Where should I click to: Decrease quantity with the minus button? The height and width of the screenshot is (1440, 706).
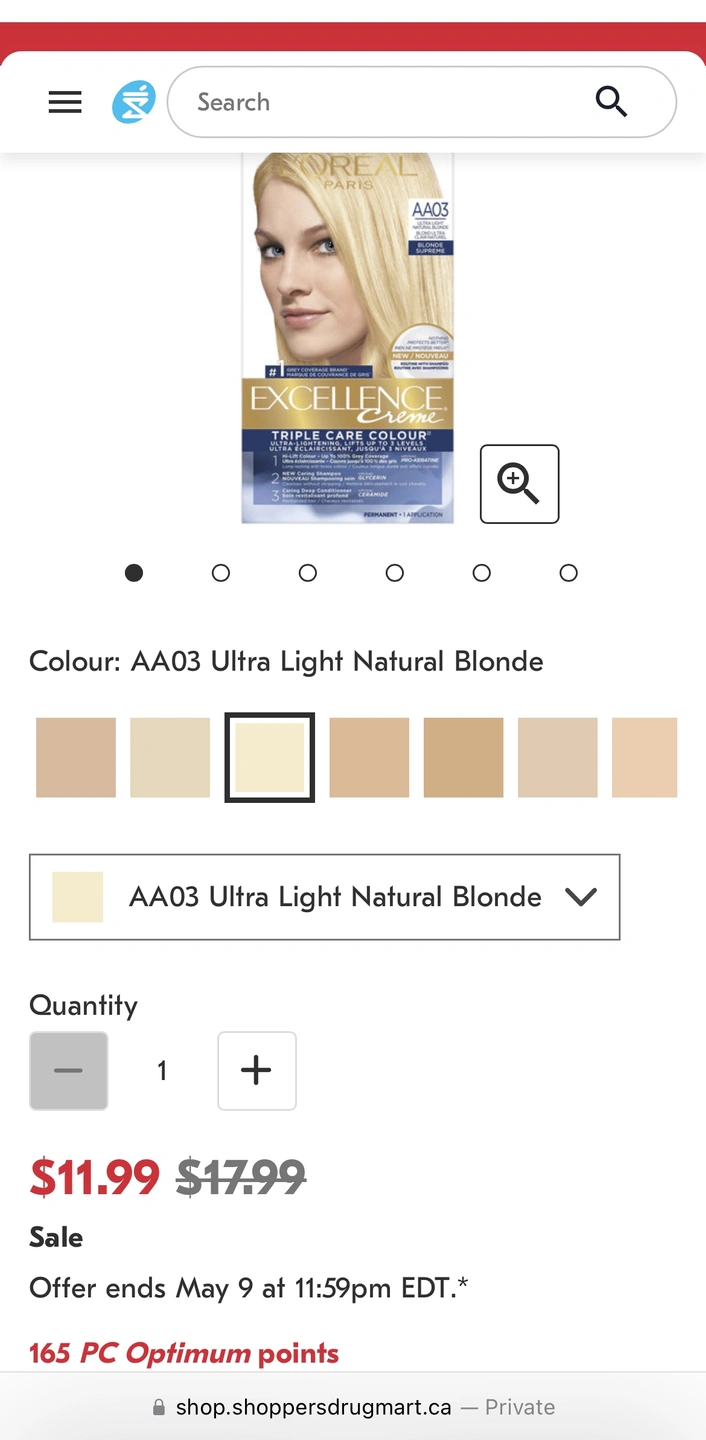(x=69, y=1071)
